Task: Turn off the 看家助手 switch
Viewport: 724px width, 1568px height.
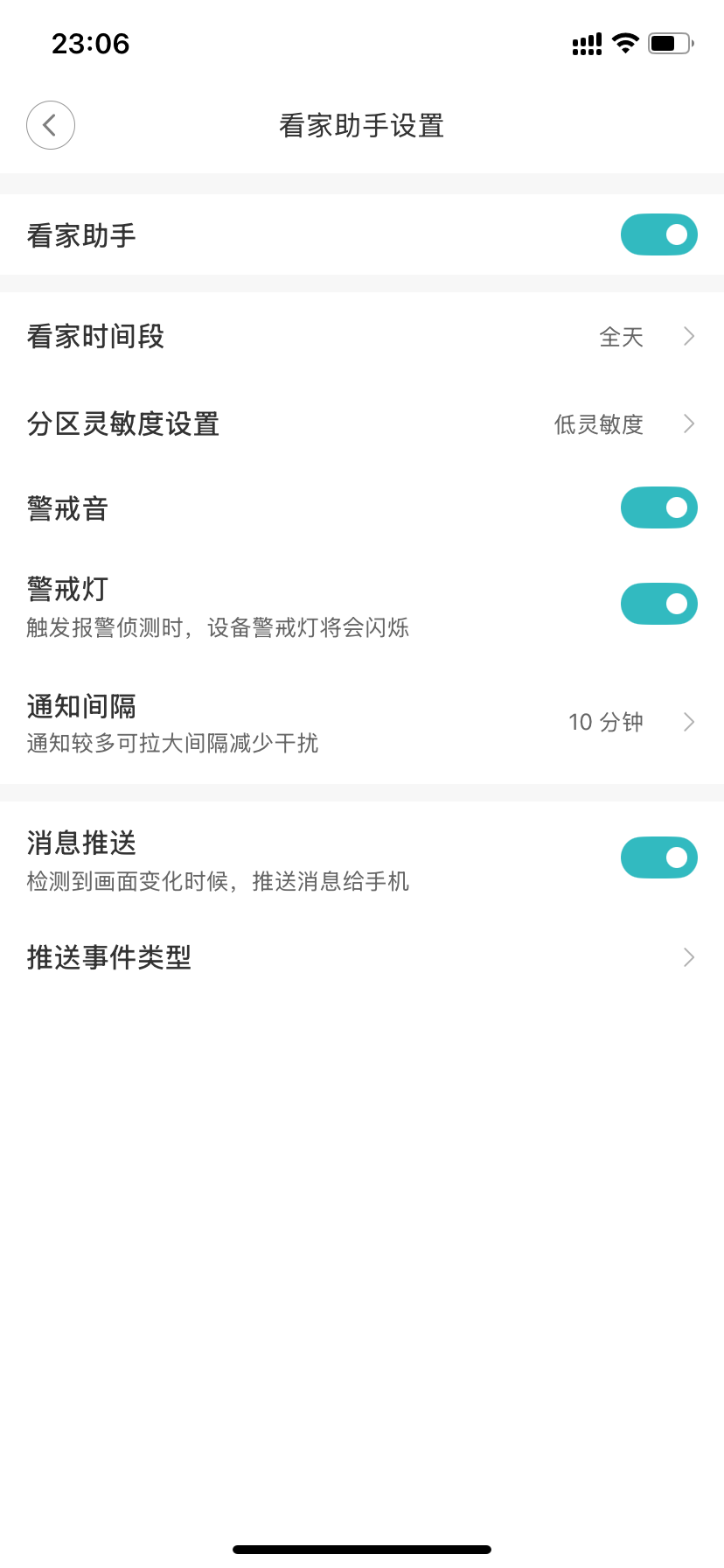Action: coord(659,234)
